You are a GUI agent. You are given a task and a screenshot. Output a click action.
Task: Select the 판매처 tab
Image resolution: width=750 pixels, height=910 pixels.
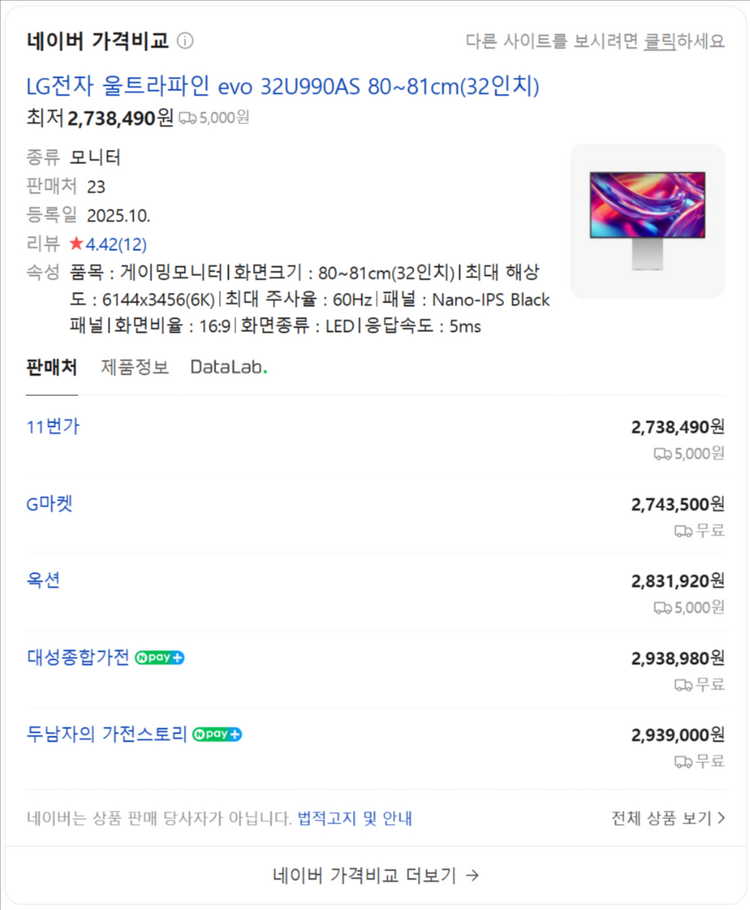pos(52,367)
